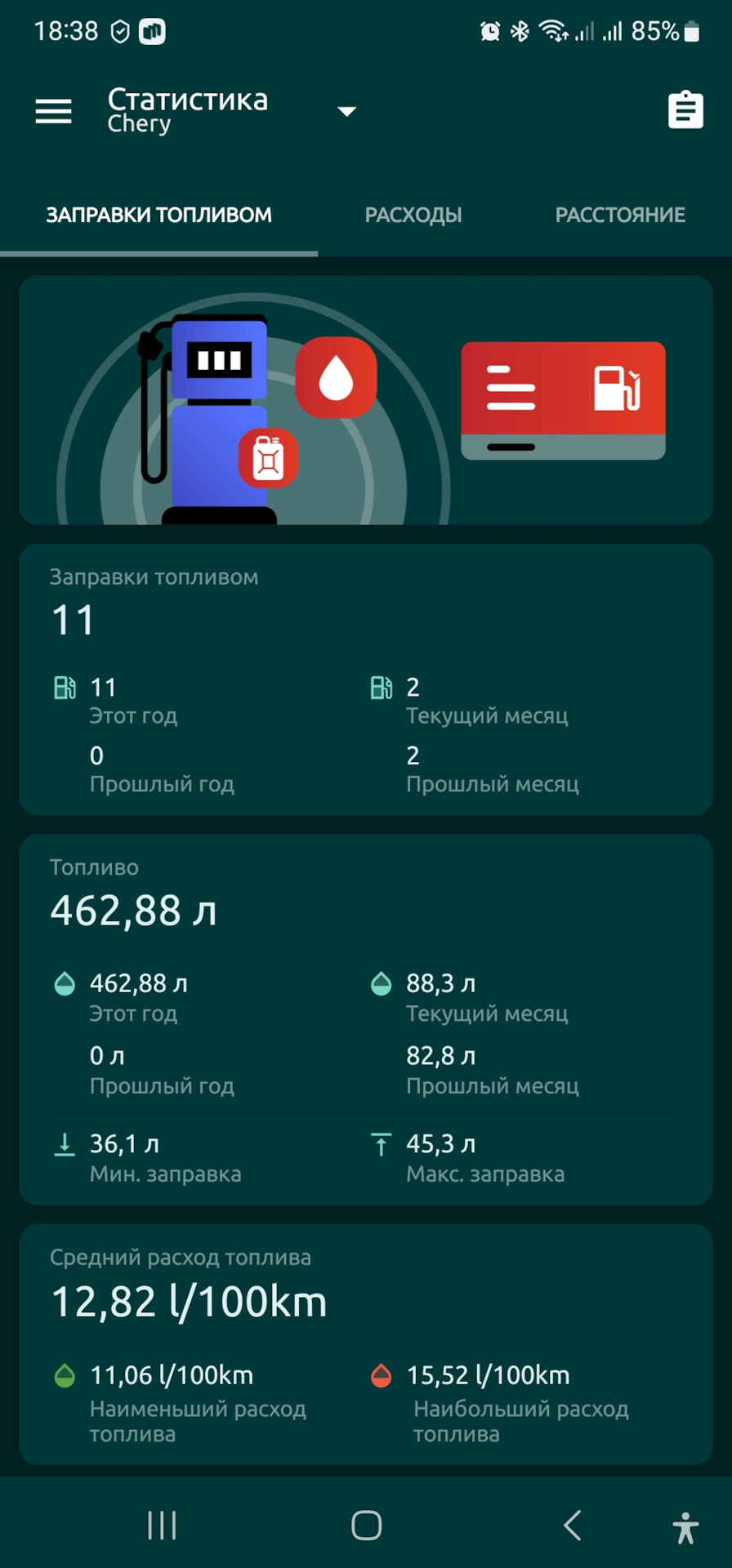Go back using system back button

coord(573,1525)
